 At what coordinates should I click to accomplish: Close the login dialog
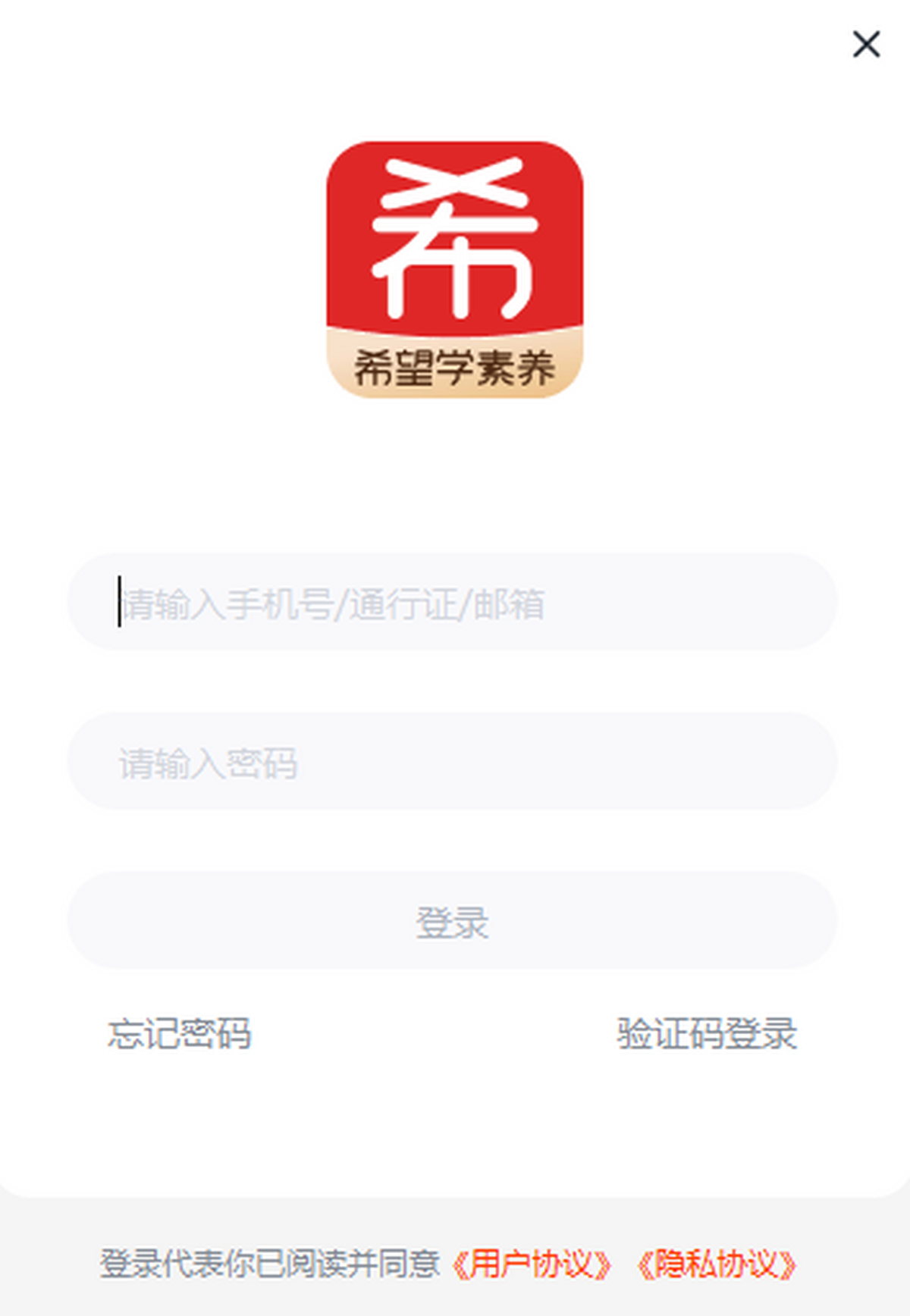[x=866, y=44]
